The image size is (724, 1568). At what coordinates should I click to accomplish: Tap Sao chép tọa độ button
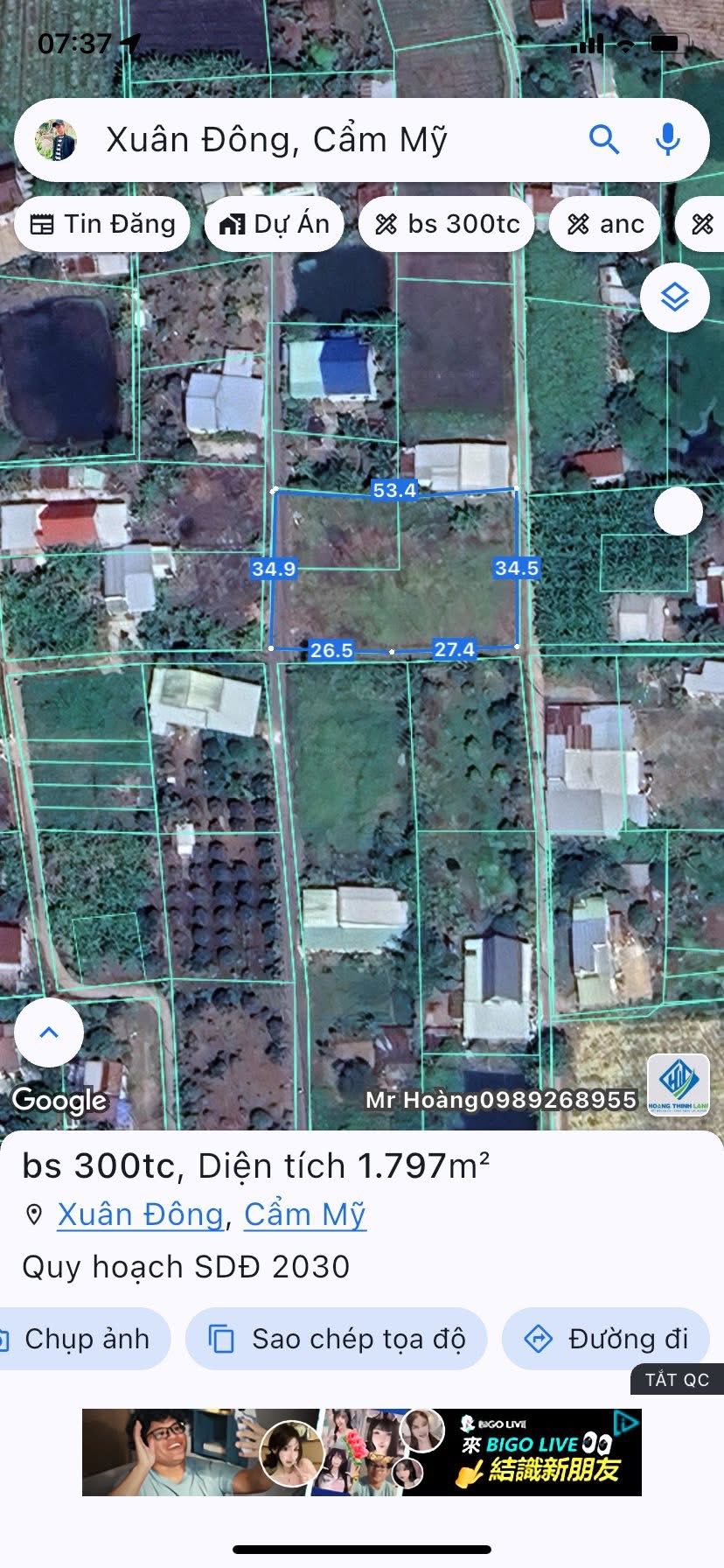tap(337, 1339)
